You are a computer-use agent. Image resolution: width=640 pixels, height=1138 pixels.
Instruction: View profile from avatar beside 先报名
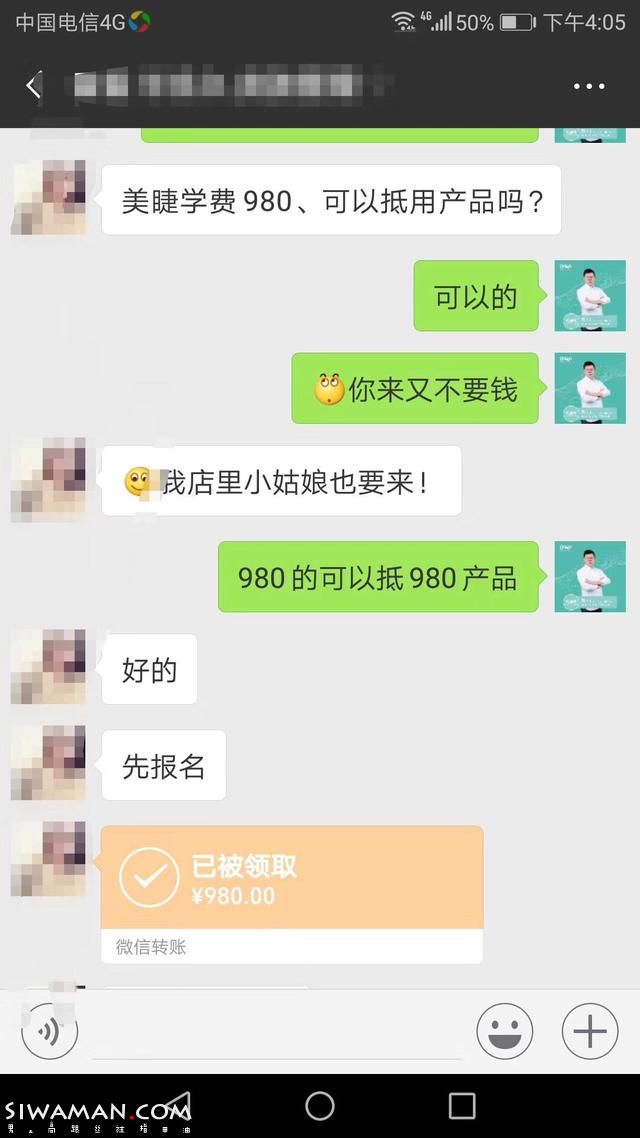click(48, 763)
